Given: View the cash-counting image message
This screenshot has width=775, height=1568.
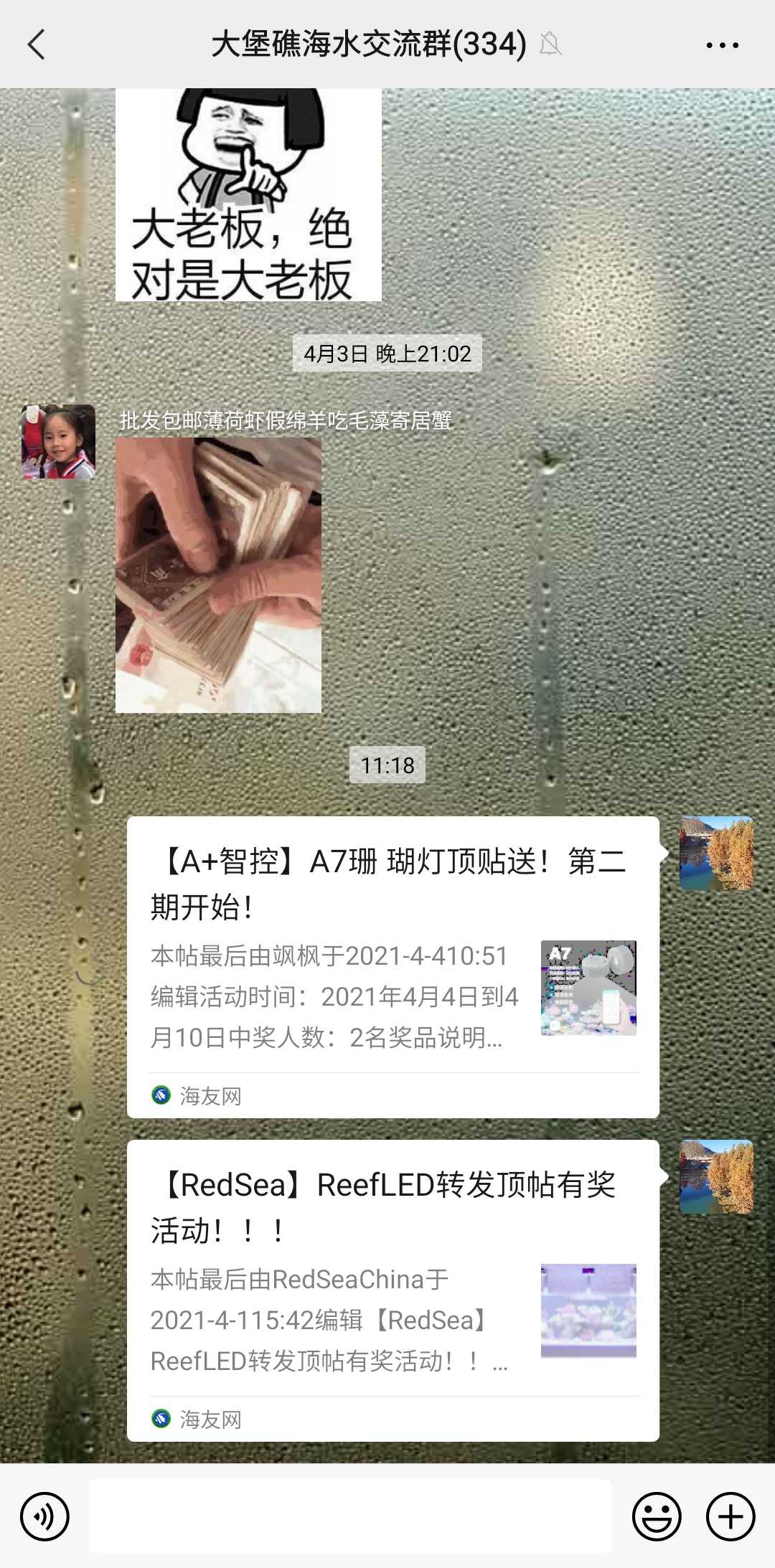Looking at the screenshot, I should coord(218,575).
